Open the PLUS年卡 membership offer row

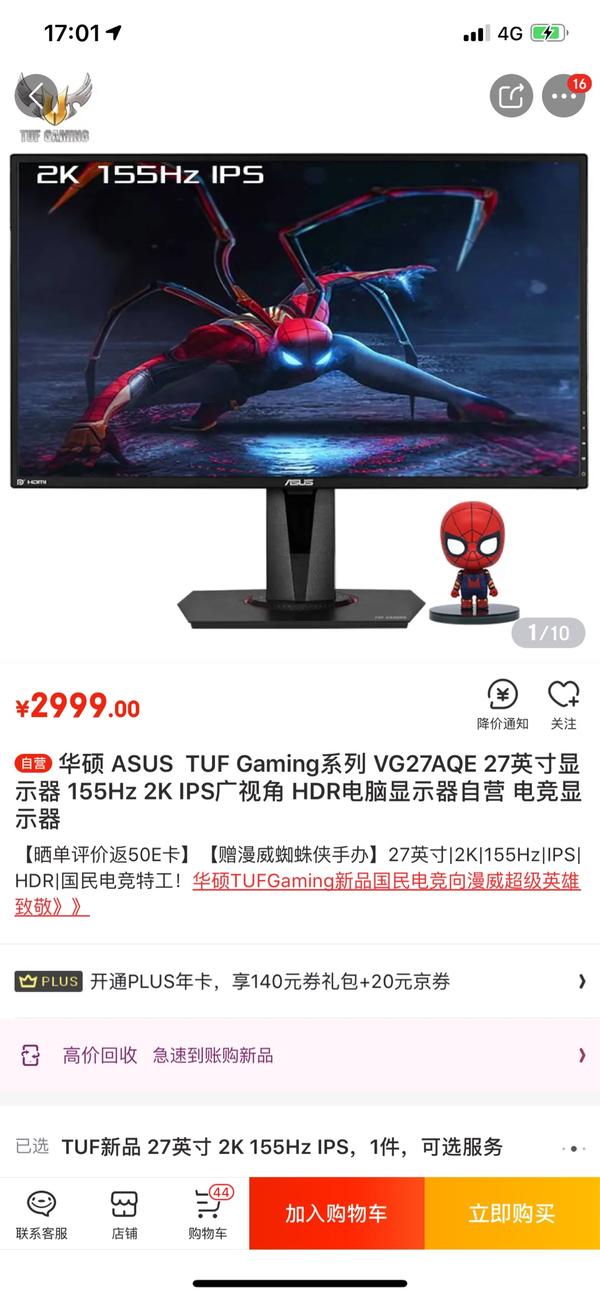click(x=300, y=981)
